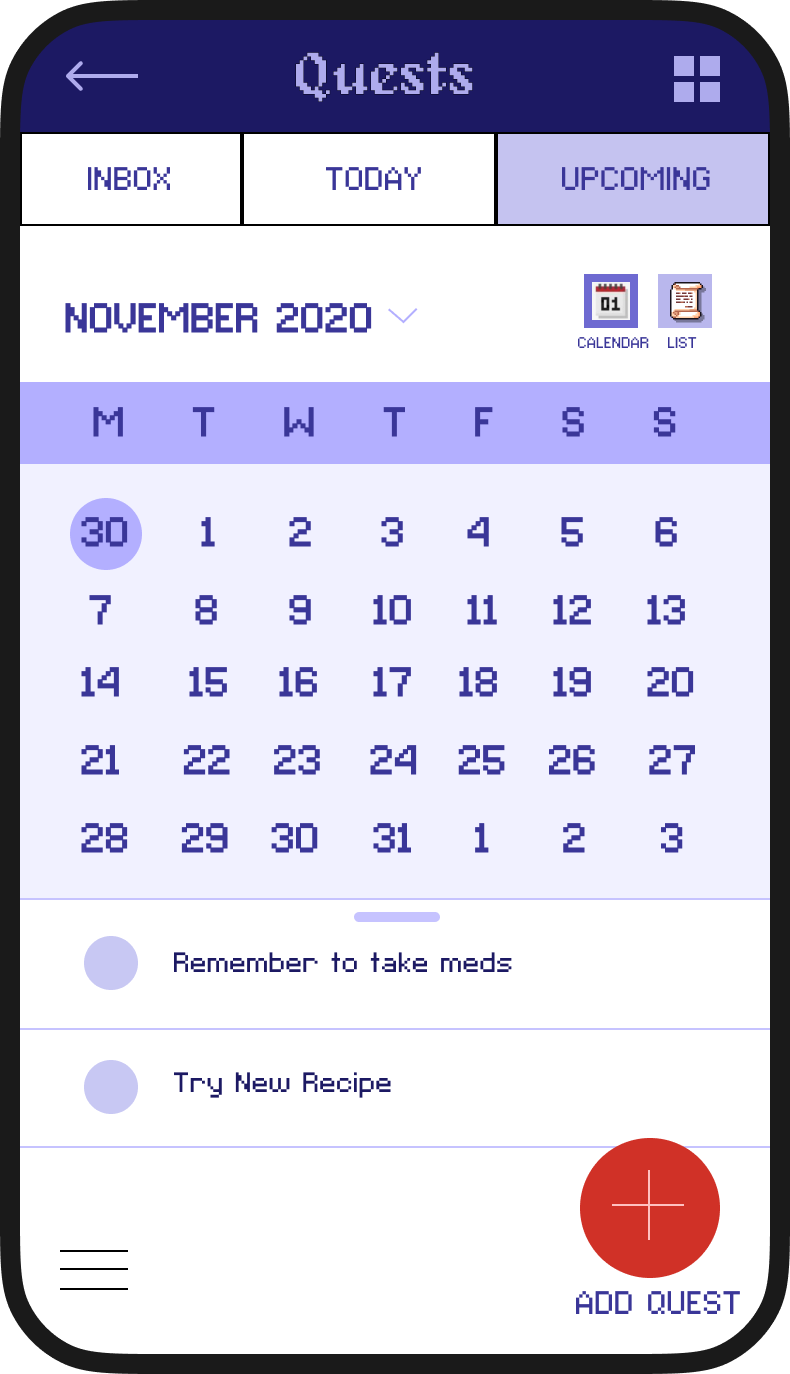The width and height of the screenshot is (790, 1374).
Task: Choose date 9 on the calendar
Action: tap(299, 609)
